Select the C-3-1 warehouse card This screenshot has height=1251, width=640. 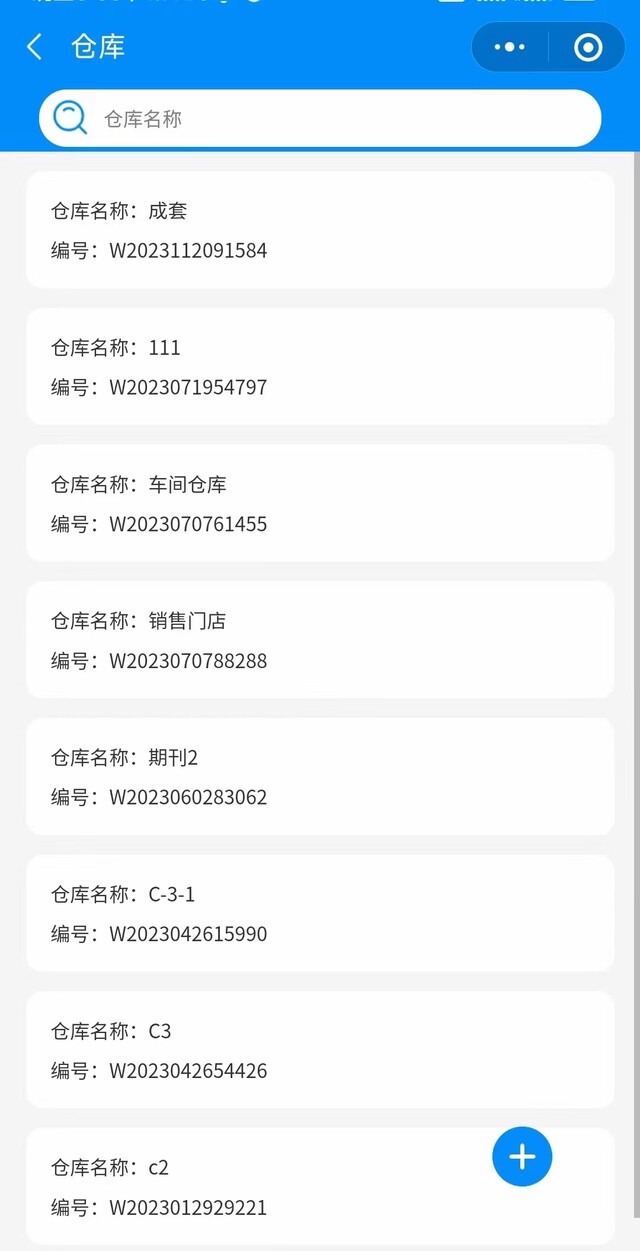pyautogui.click(x=320, y=913)
